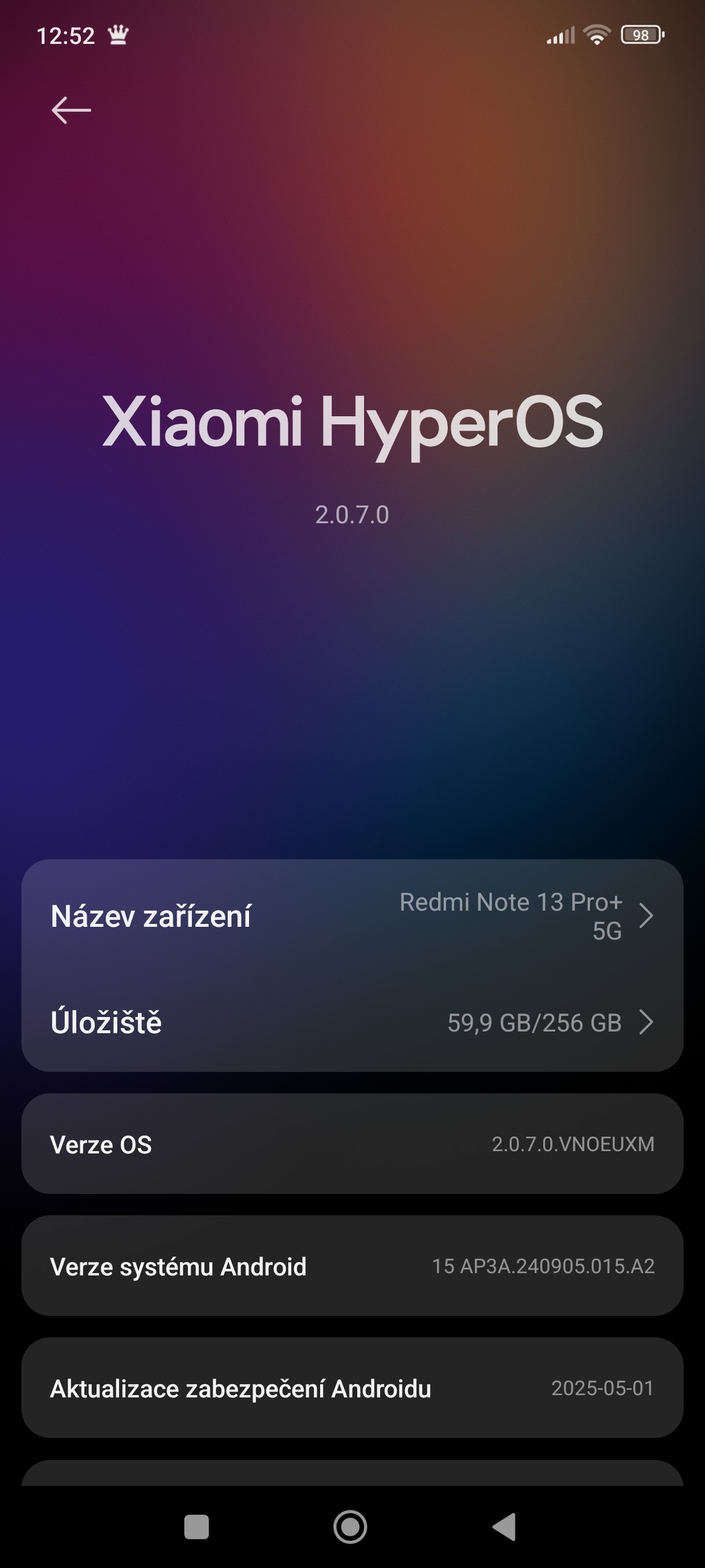Go back using the top arrow

point(71,110)
